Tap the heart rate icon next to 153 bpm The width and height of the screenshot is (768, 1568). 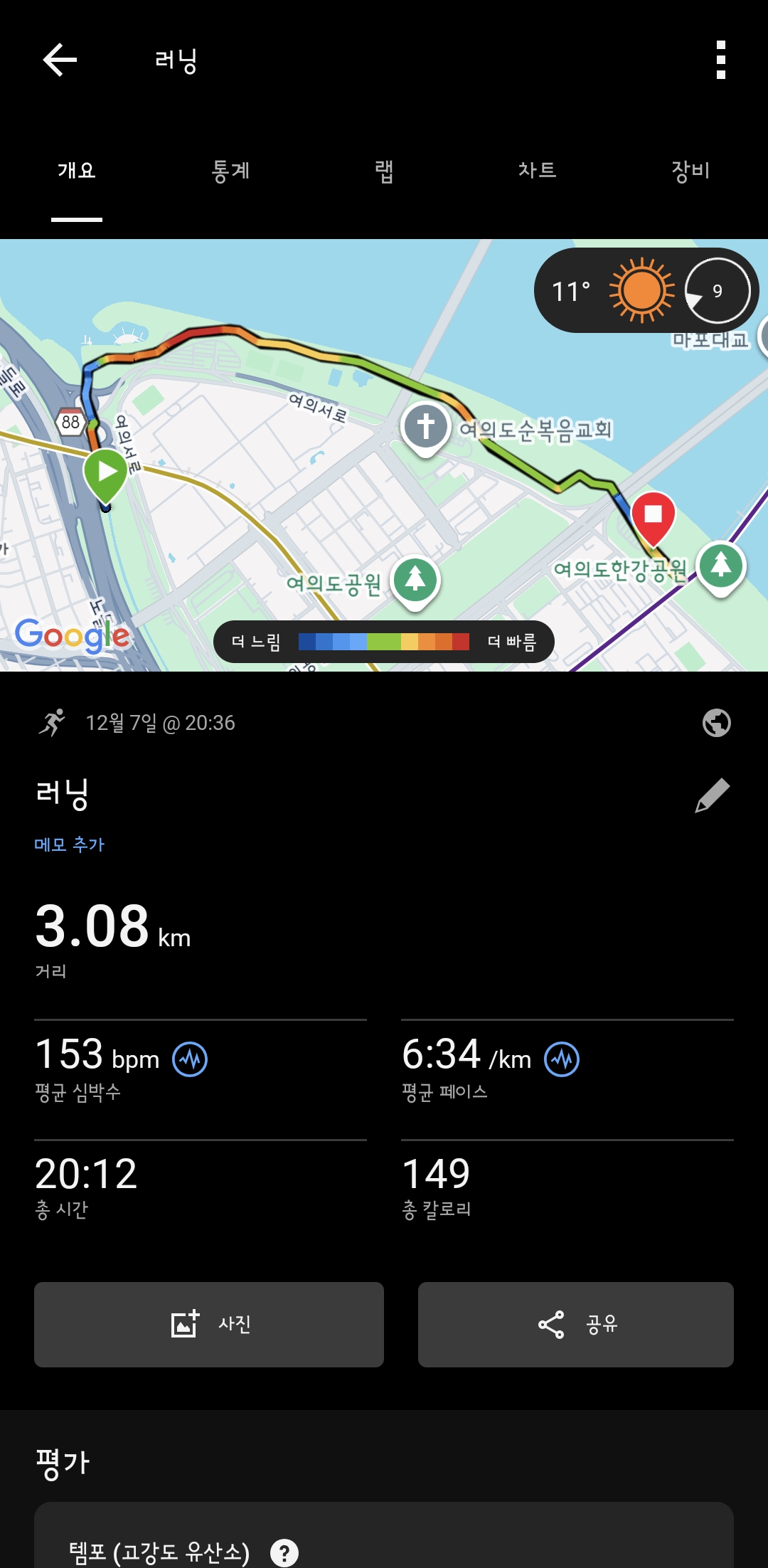coord(191,1058)
